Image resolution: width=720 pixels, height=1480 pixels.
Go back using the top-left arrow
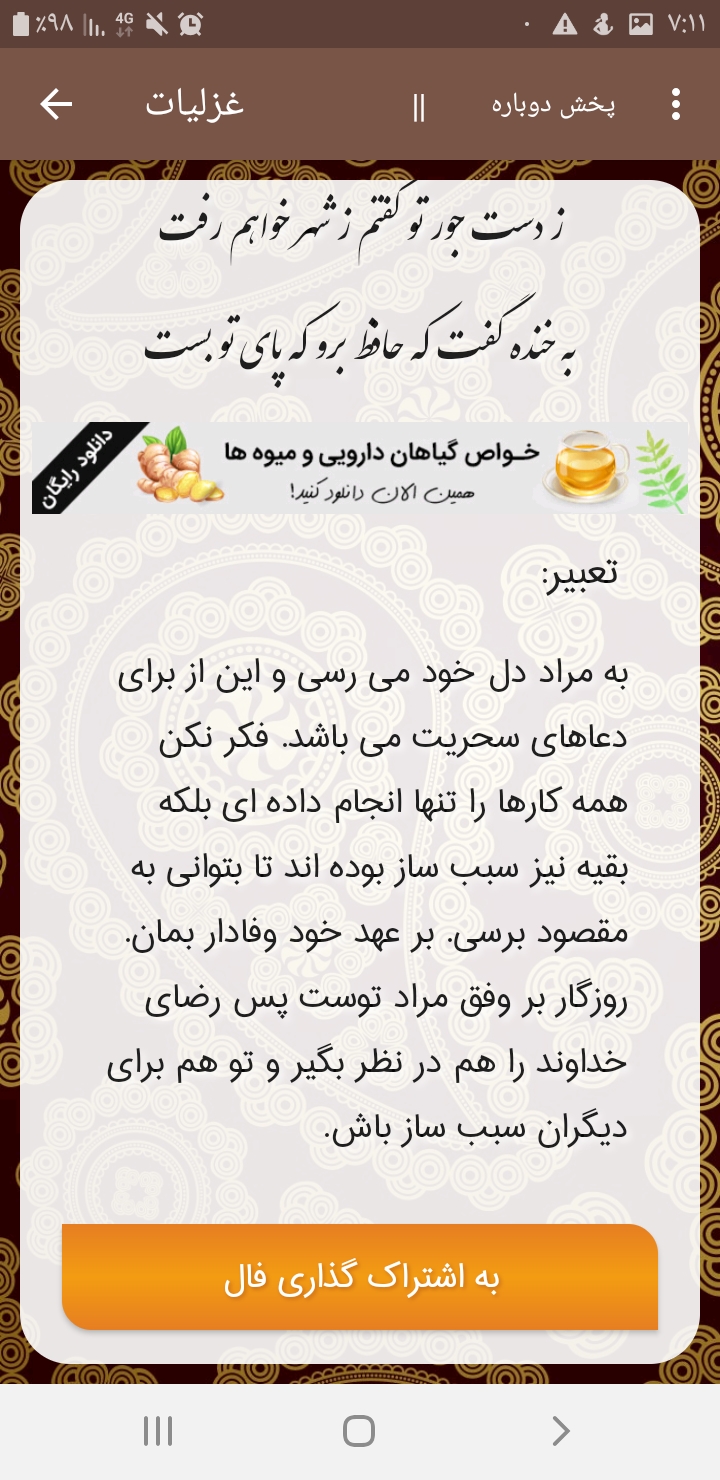tap(56, 104)
